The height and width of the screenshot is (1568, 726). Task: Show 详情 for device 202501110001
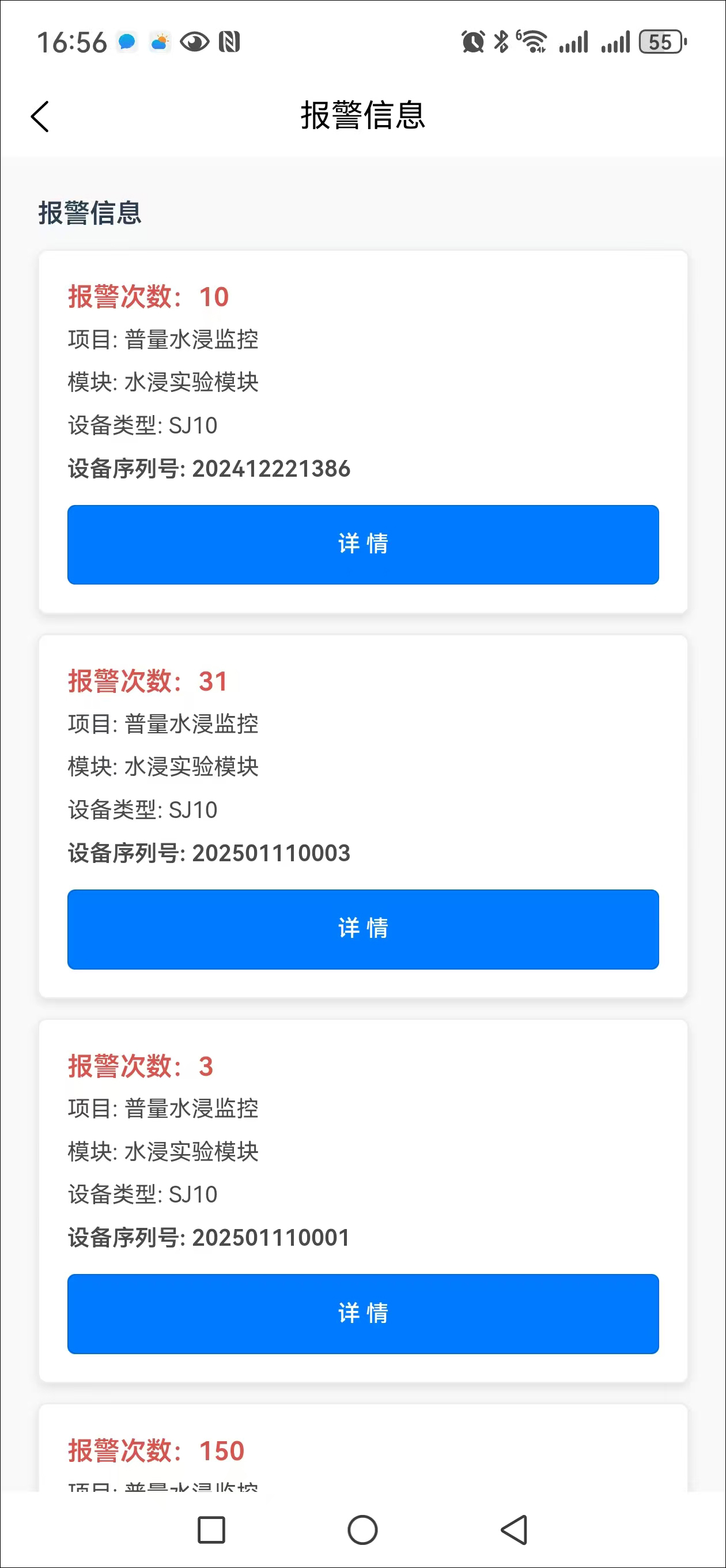coord(362,1314)
